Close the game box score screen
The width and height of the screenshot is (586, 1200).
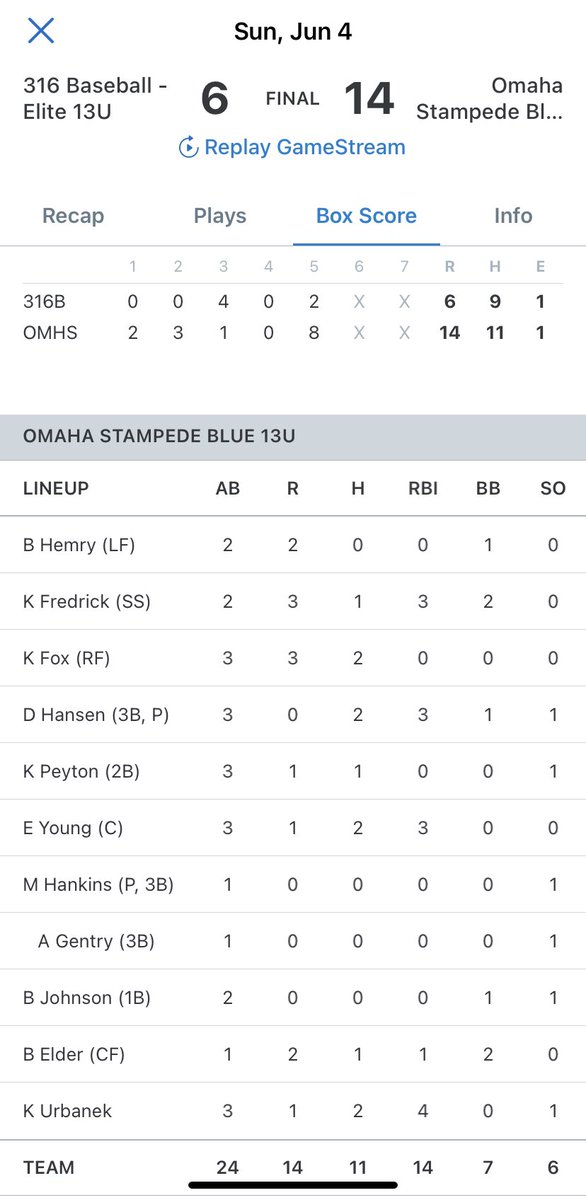(x=40, y=31)
